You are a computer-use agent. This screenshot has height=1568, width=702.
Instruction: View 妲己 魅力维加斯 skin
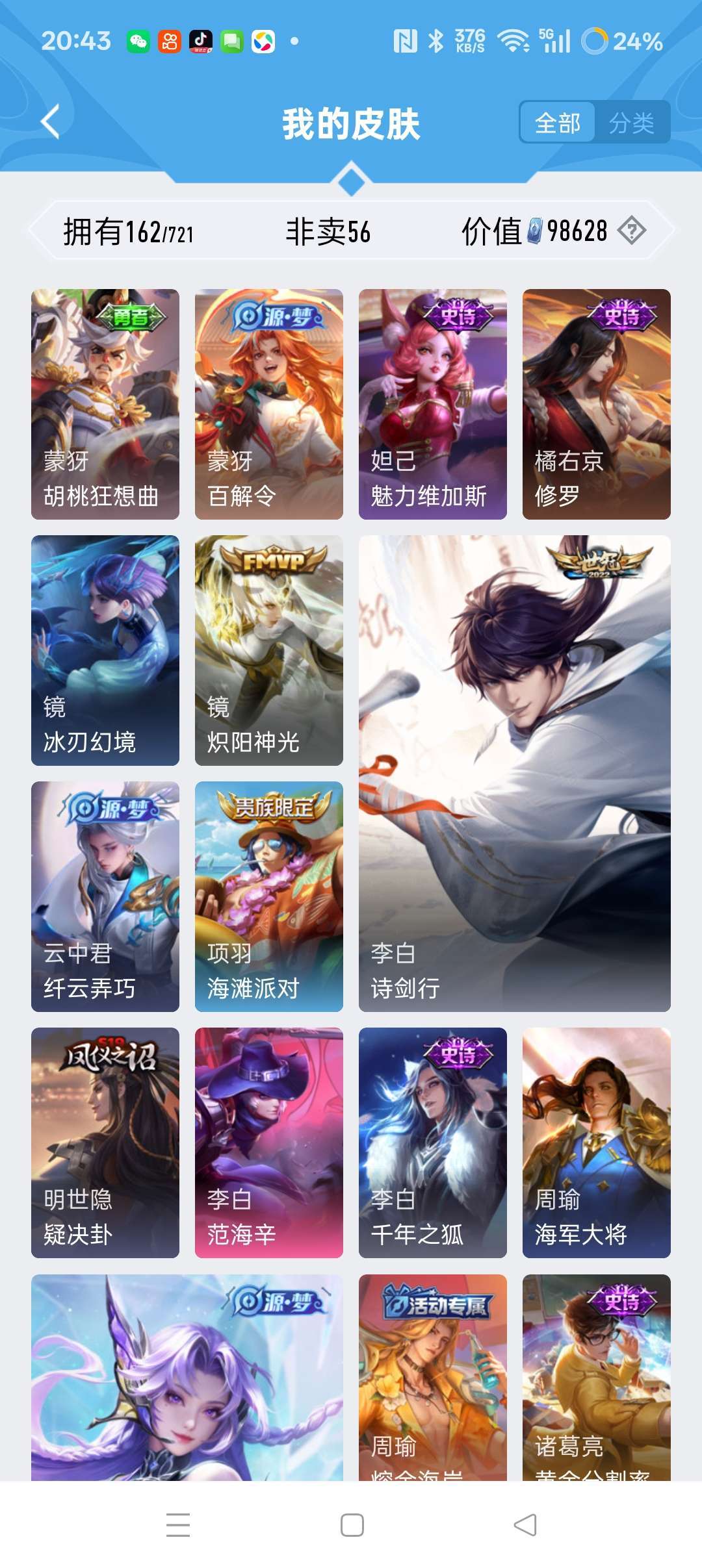click(x=433, y=404)
